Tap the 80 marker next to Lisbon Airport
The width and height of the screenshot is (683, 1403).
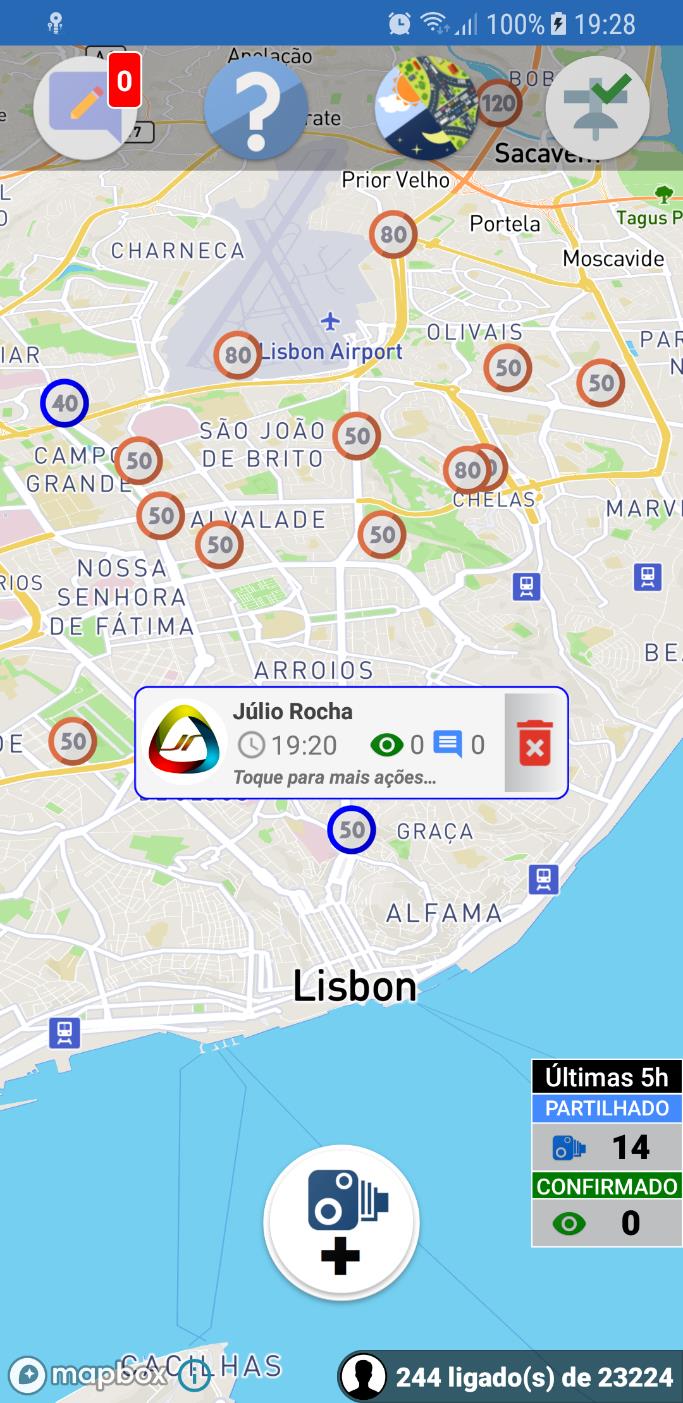[x=237, y=354]
